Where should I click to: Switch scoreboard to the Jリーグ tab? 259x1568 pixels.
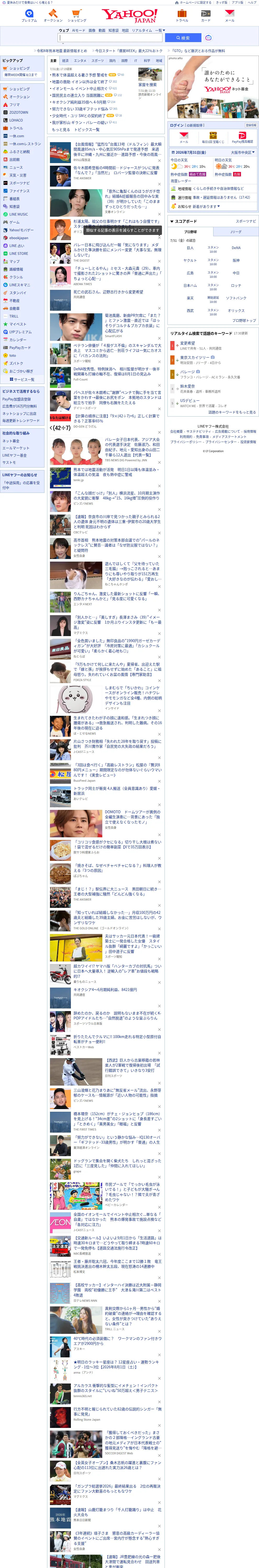click(235, 232)
